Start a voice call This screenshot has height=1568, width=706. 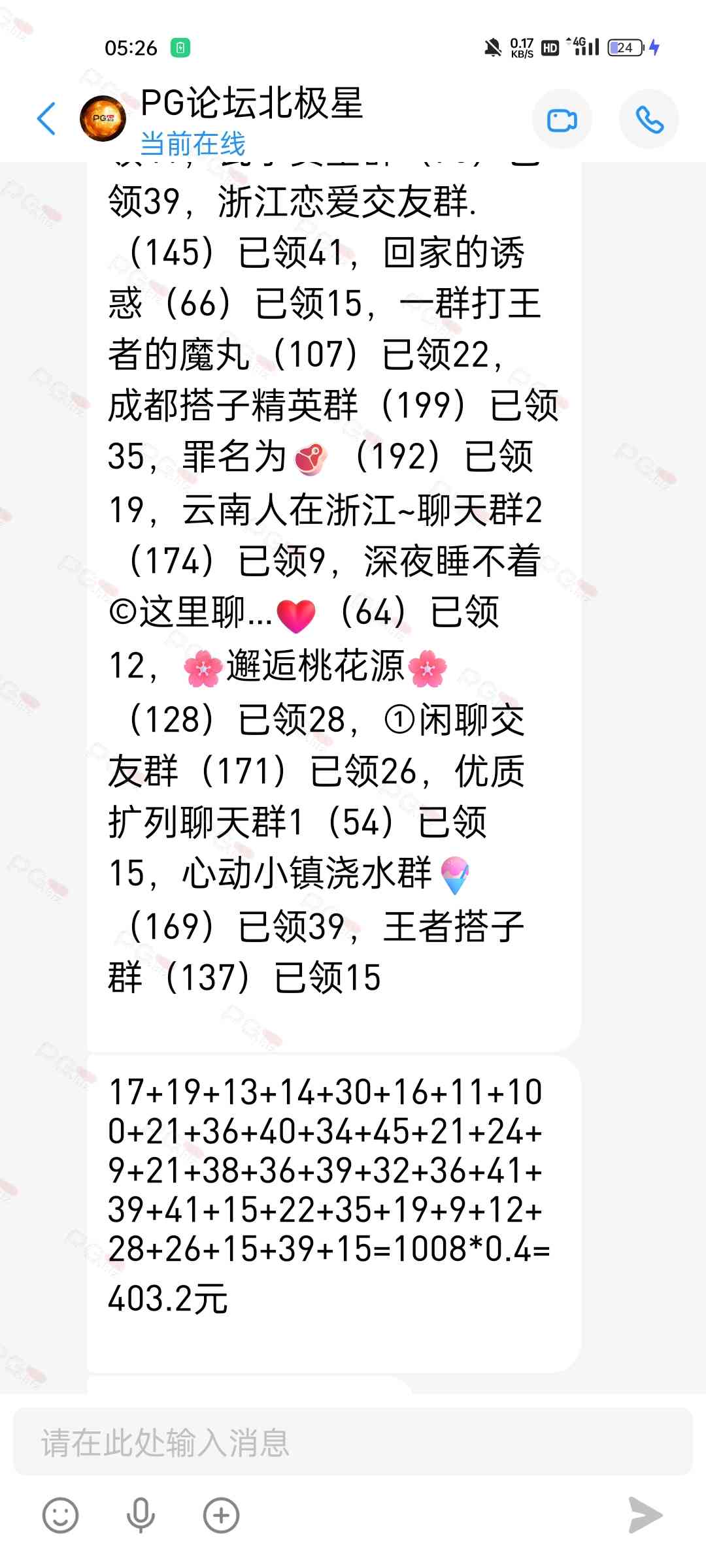coord(648,120)
